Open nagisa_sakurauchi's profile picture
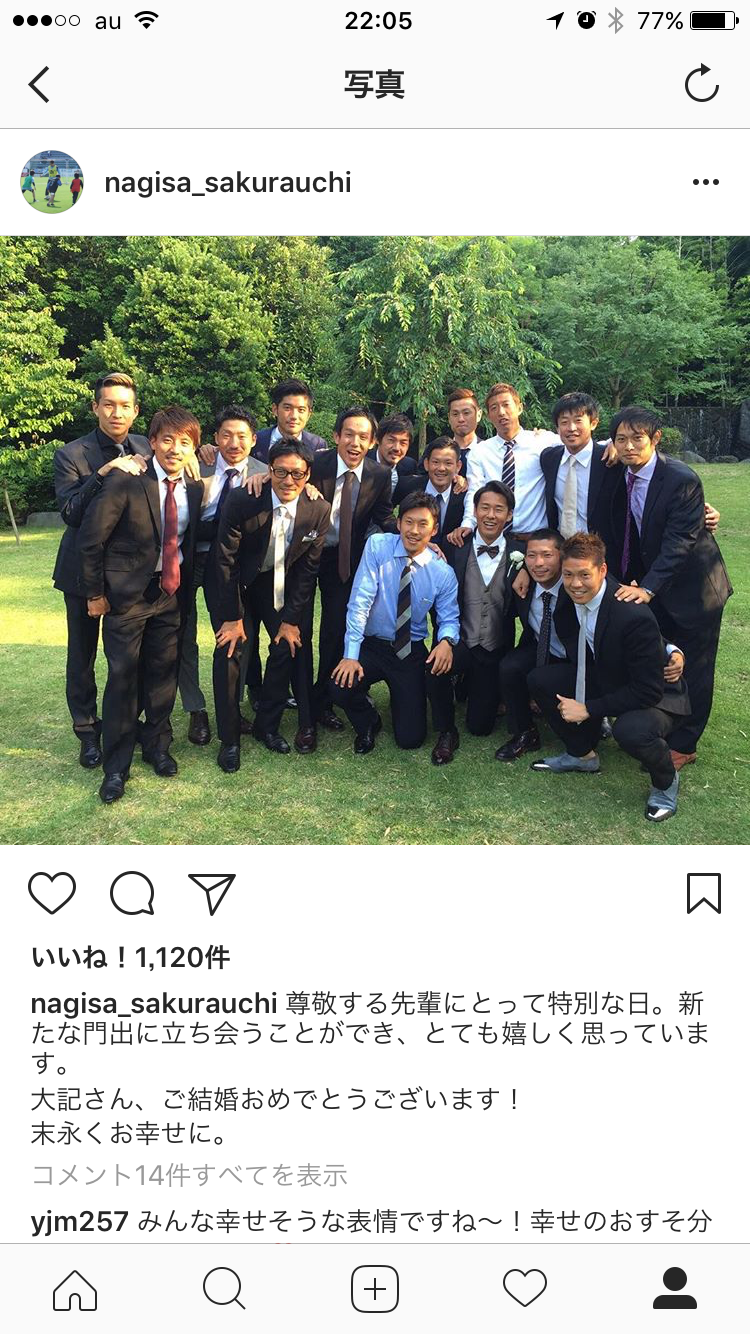The image size is (750, 1334). click(x=52, y=182)
